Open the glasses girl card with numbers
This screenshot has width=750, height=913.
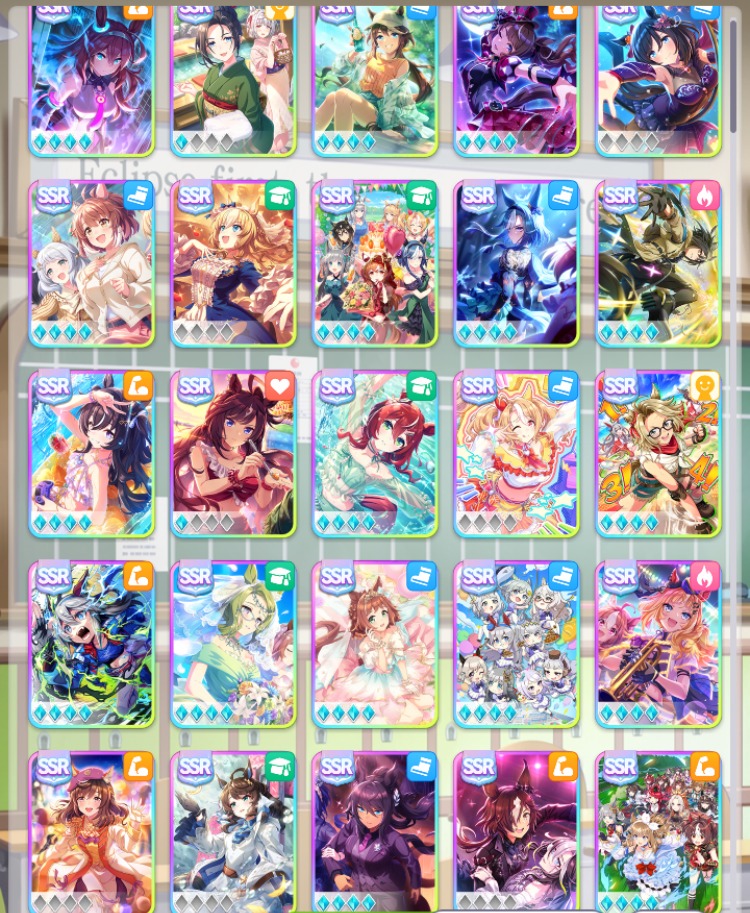658,454
